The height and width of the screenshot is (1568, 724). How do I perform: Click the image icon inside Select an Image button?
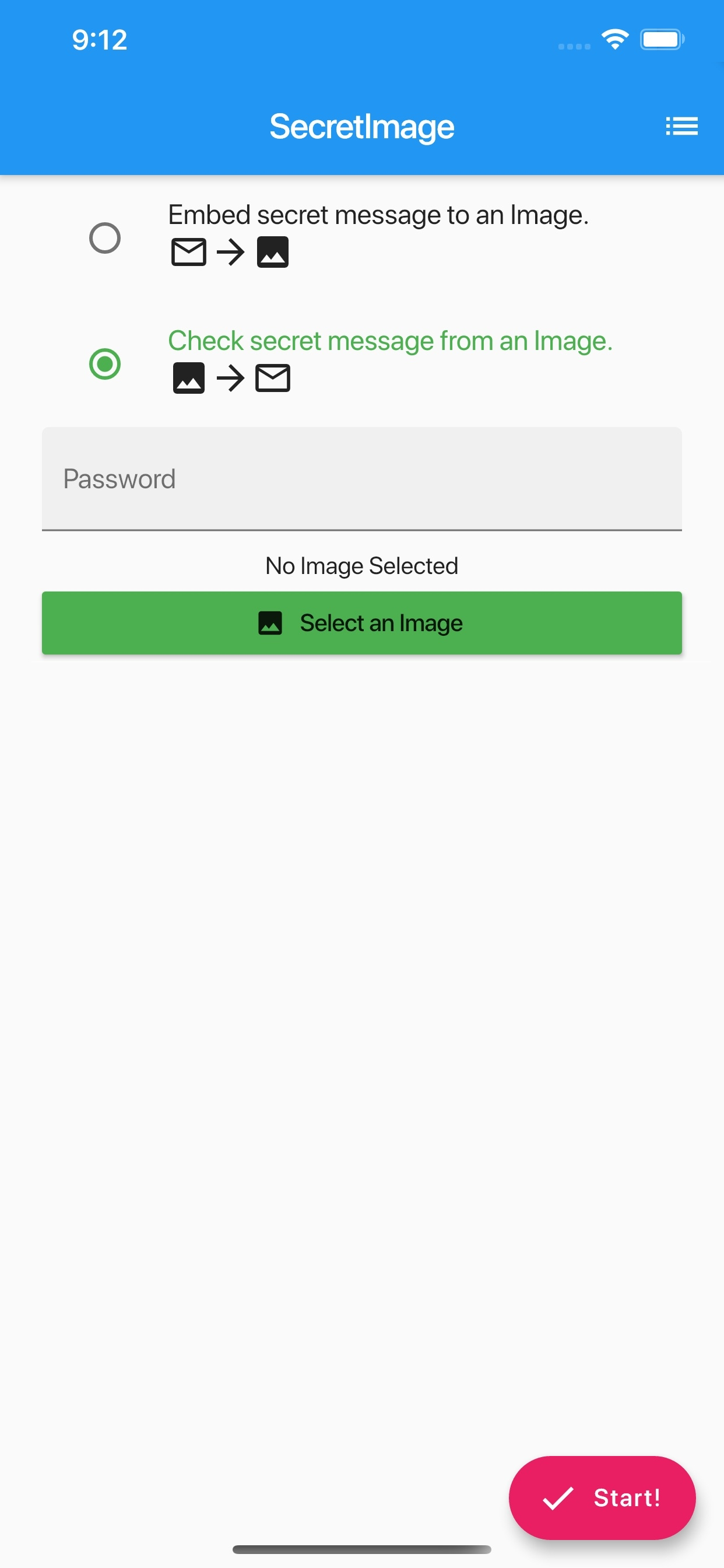coord(270,622)
